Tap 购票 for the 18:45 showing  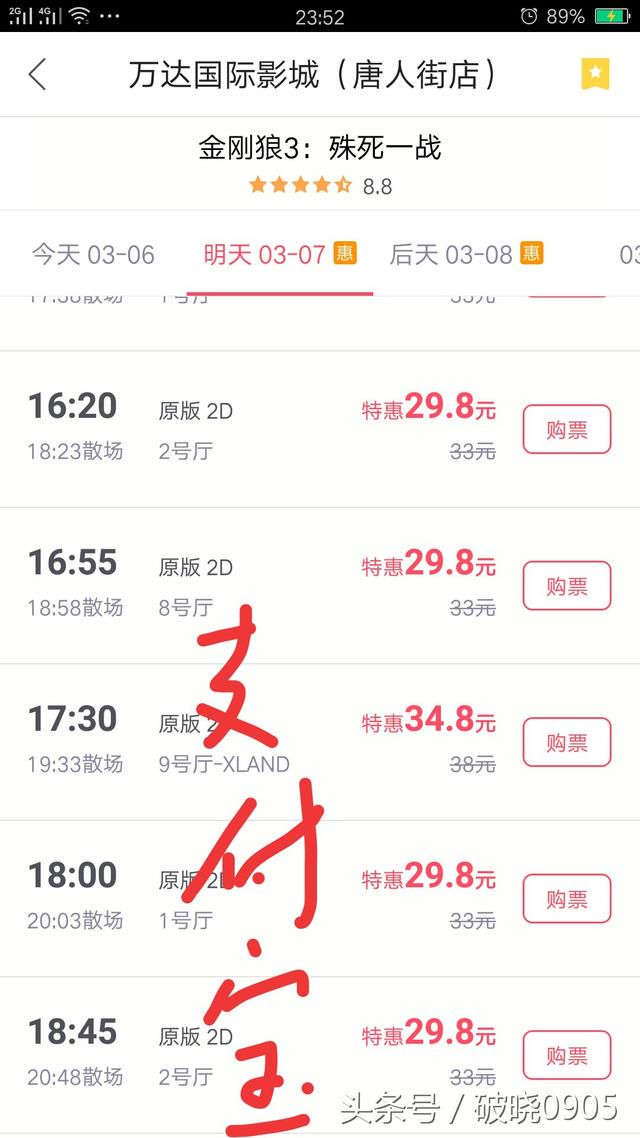pos(566,1055)
